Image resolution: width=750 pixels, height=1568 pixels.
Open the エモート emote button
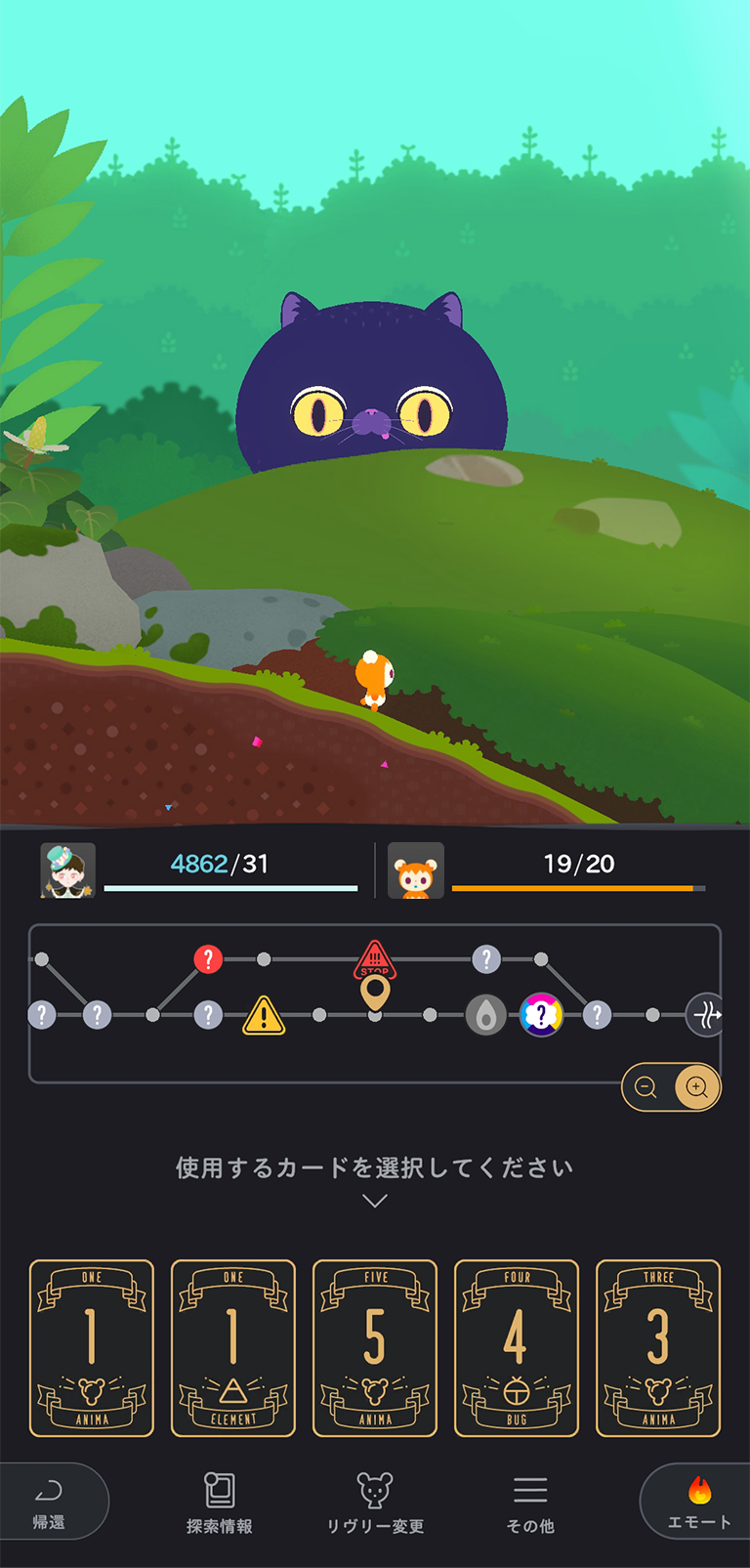pos(698,1502)
